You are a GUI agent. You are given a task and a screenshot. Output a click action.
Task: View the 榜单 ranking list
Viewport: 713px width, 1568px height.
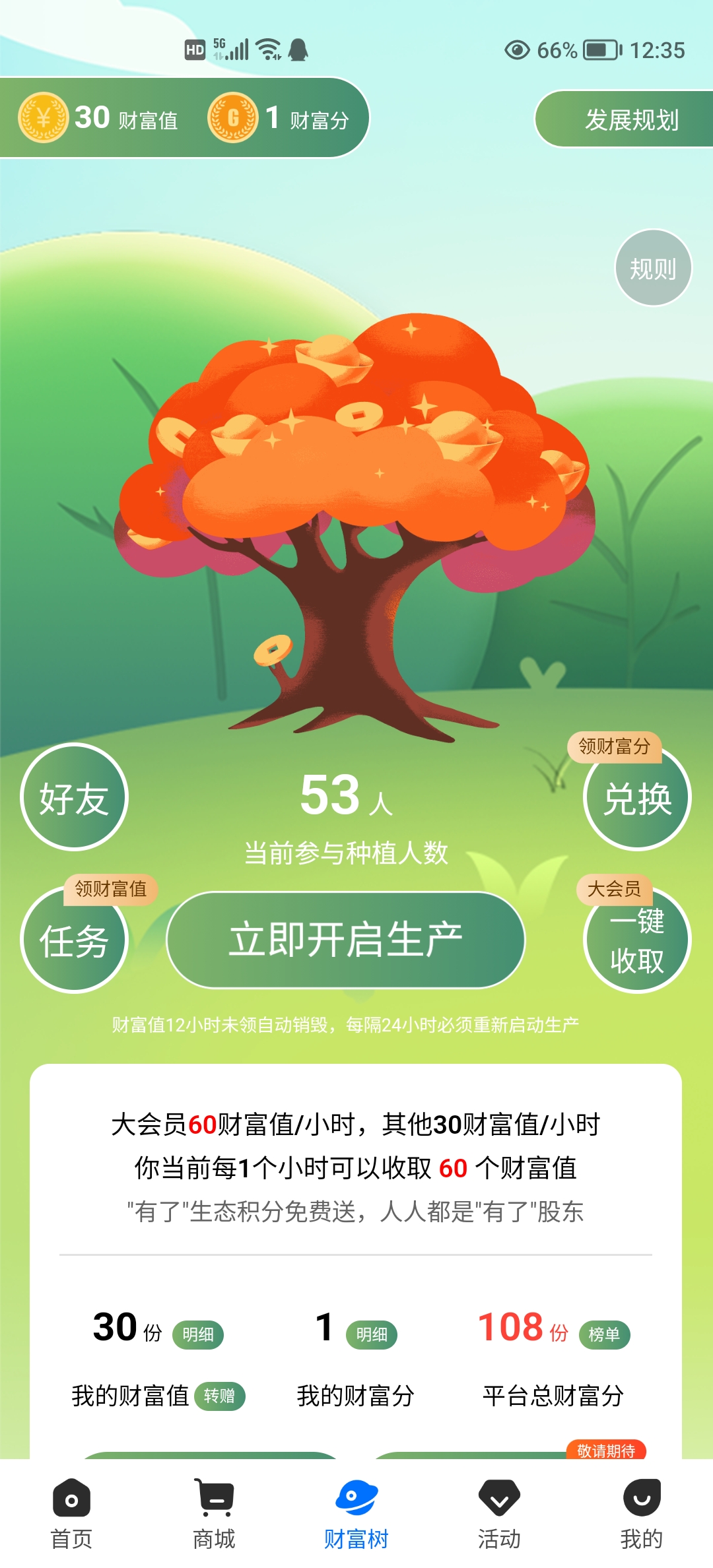pos(604,1334)
